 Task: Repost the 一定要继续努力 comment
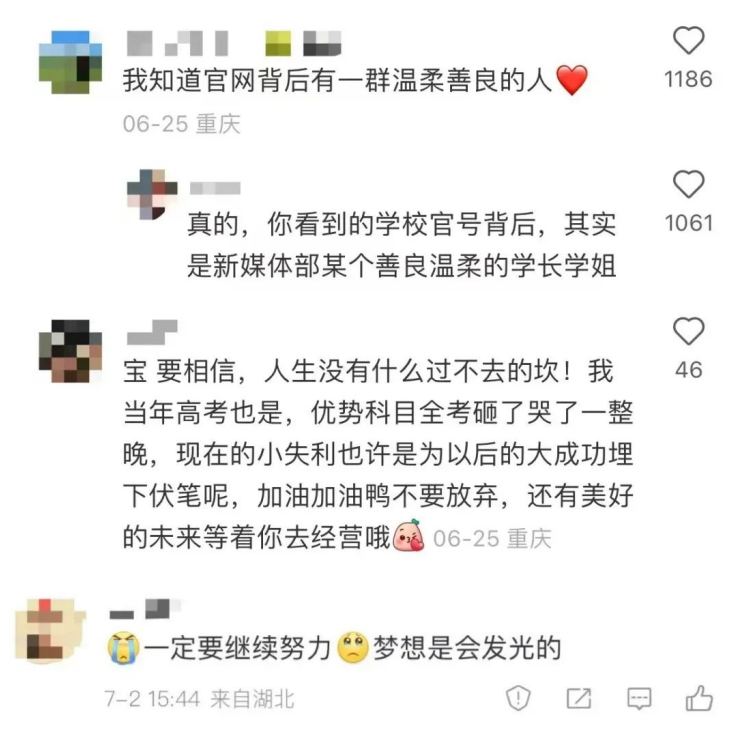coord(578,697)
